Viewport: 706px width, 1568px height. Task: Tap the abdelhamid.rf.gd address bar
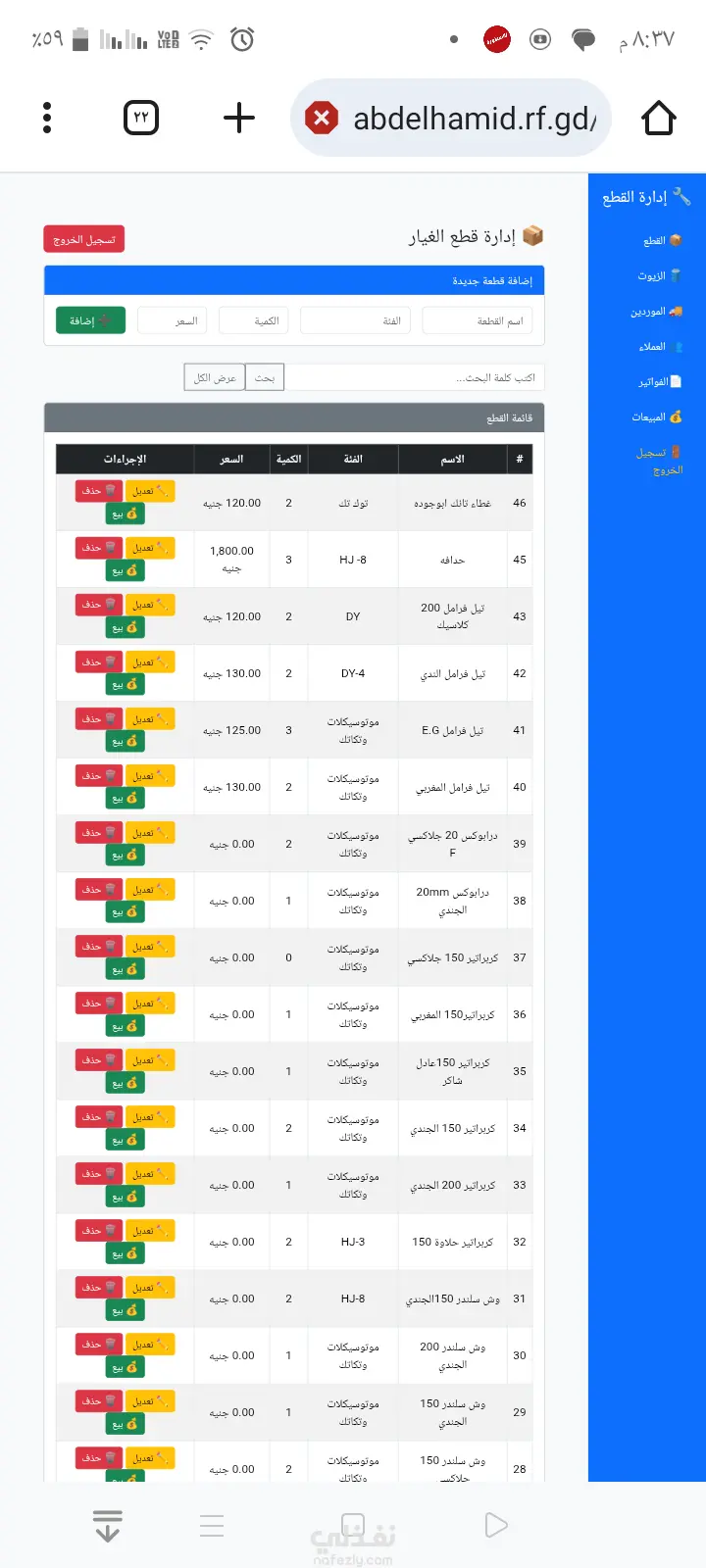point(461,119)
